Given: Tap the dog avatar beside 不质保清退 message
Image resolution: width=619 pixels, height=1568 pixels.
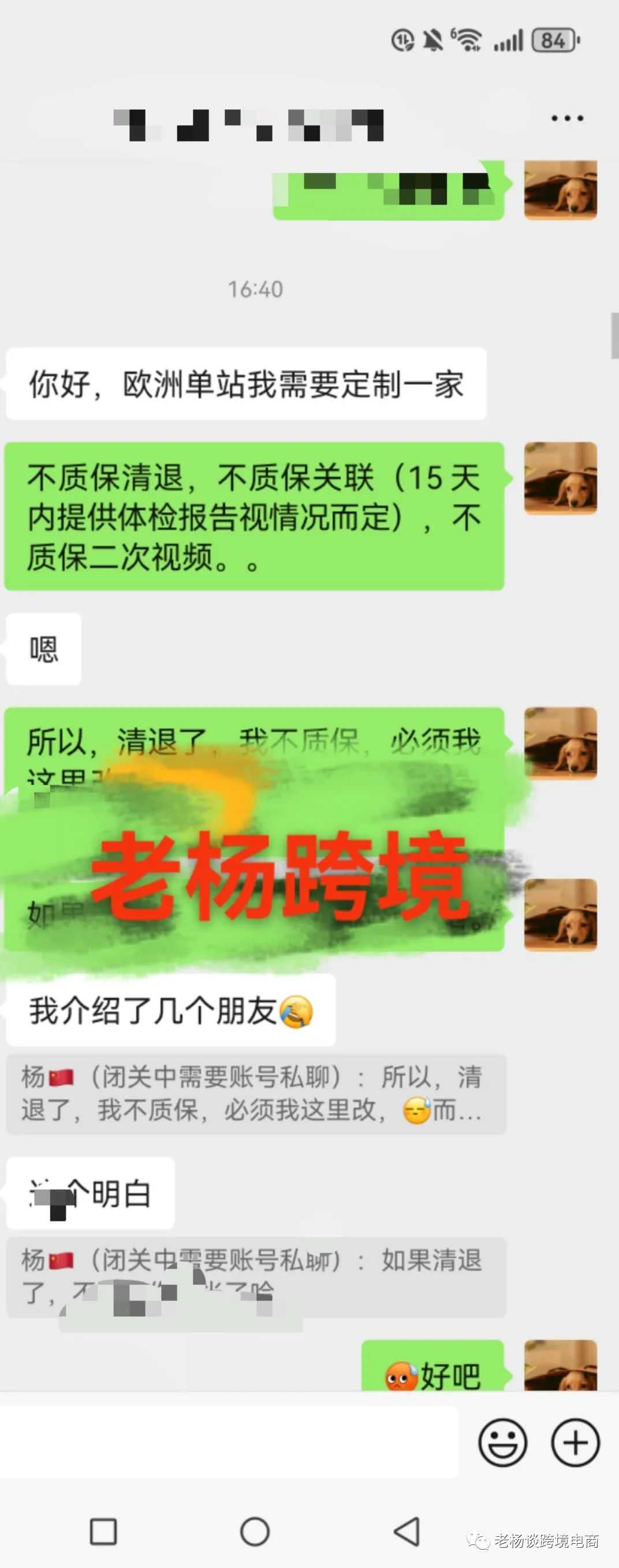Looking at the screenshot, I should click(x=560, y=478).
